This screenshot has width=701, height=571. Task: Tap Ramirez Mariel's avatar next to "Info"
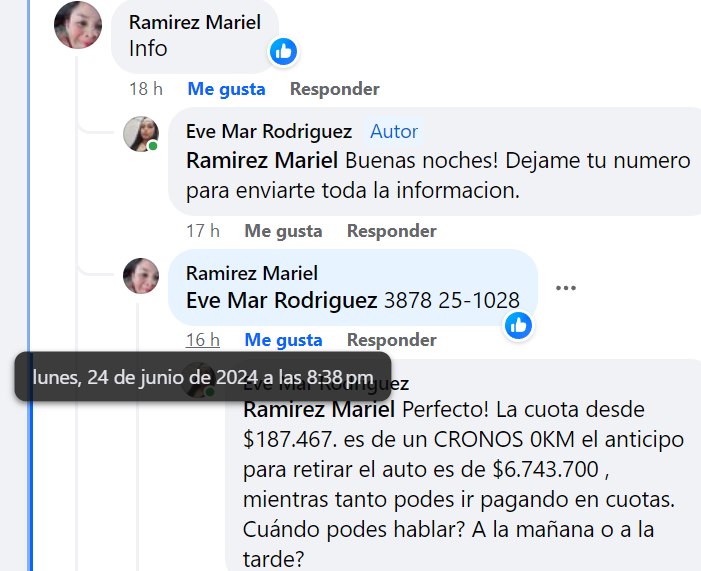point(78,26)
